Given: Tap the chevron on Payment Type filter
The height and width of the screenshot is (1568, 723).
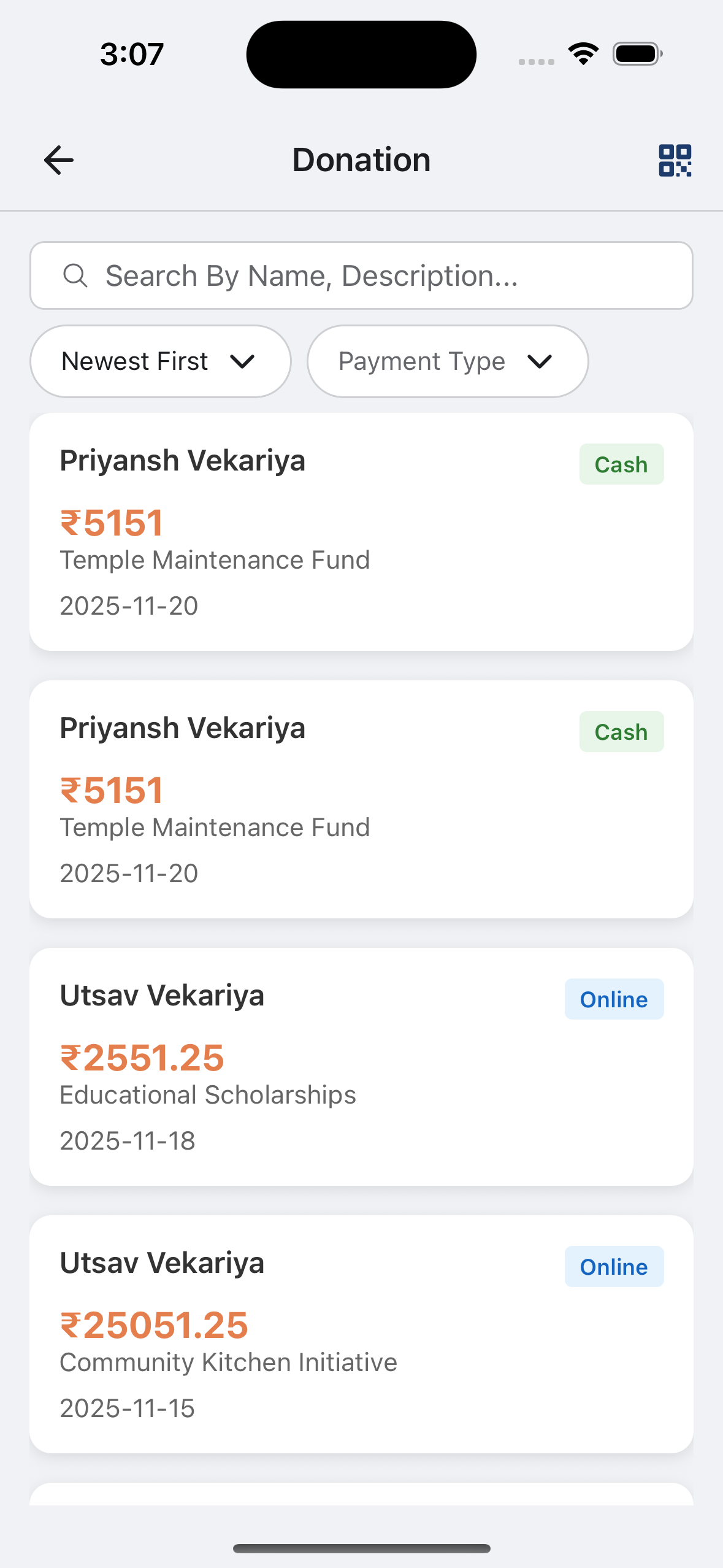Looking at the screenshot, I should [540, 362].
